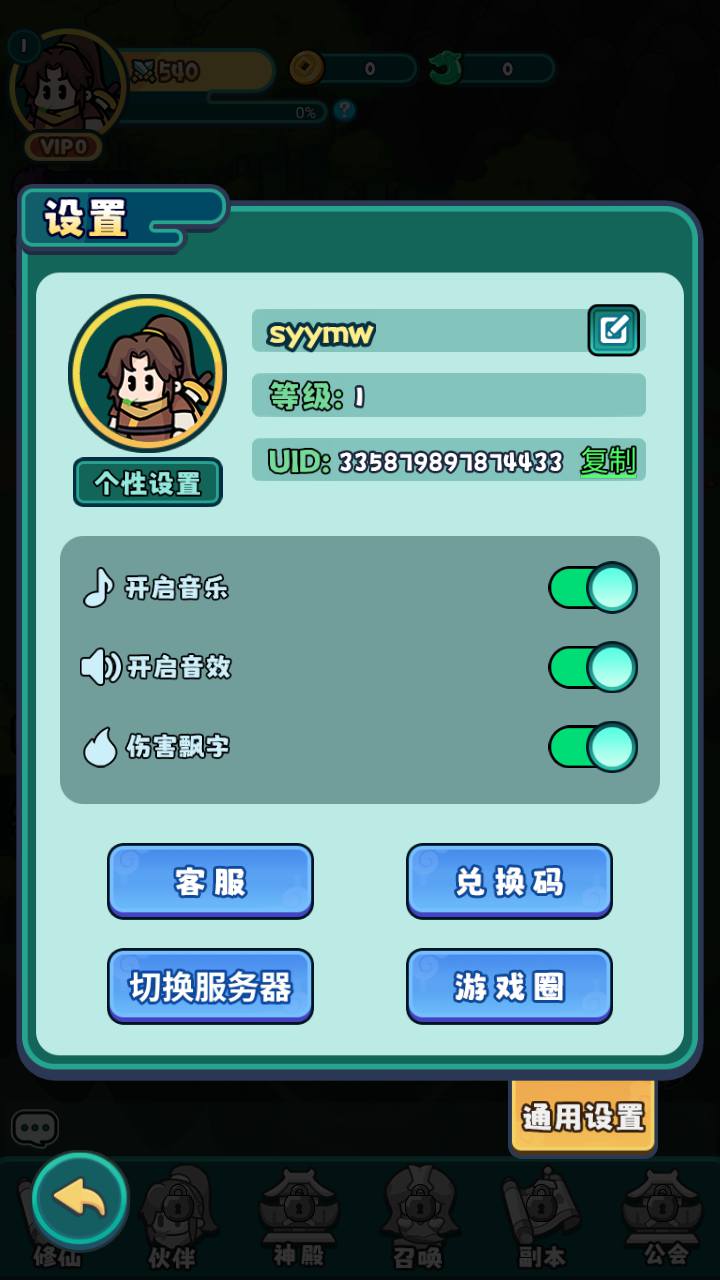Turn off 开启音乐 music switch
Viewport: 720px width, 1280px height.
pos(593,588)
